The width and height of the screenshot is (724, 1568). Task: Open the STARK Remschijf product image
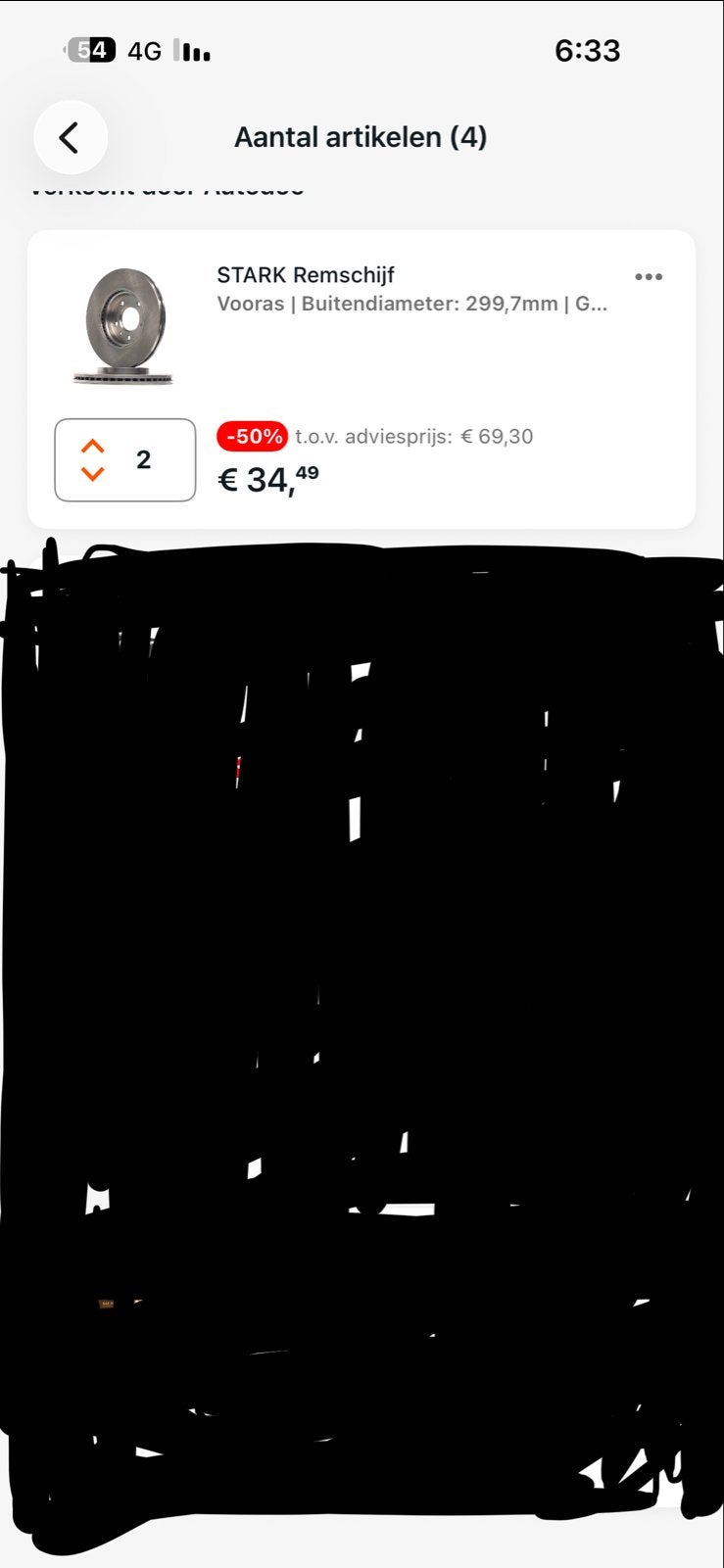pos(124,326)
